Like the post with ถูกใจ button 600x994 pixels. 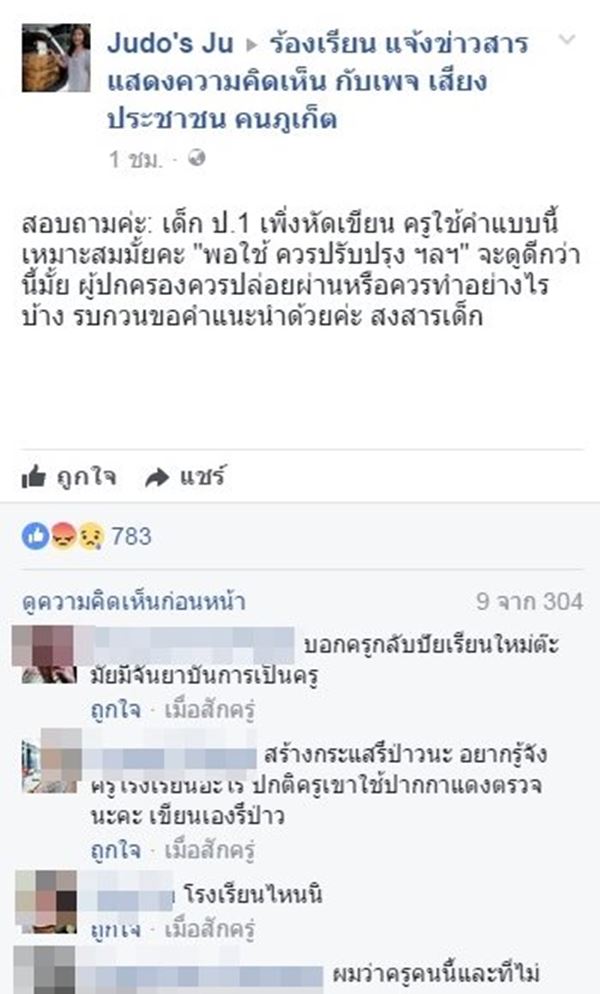click(68, 477)
